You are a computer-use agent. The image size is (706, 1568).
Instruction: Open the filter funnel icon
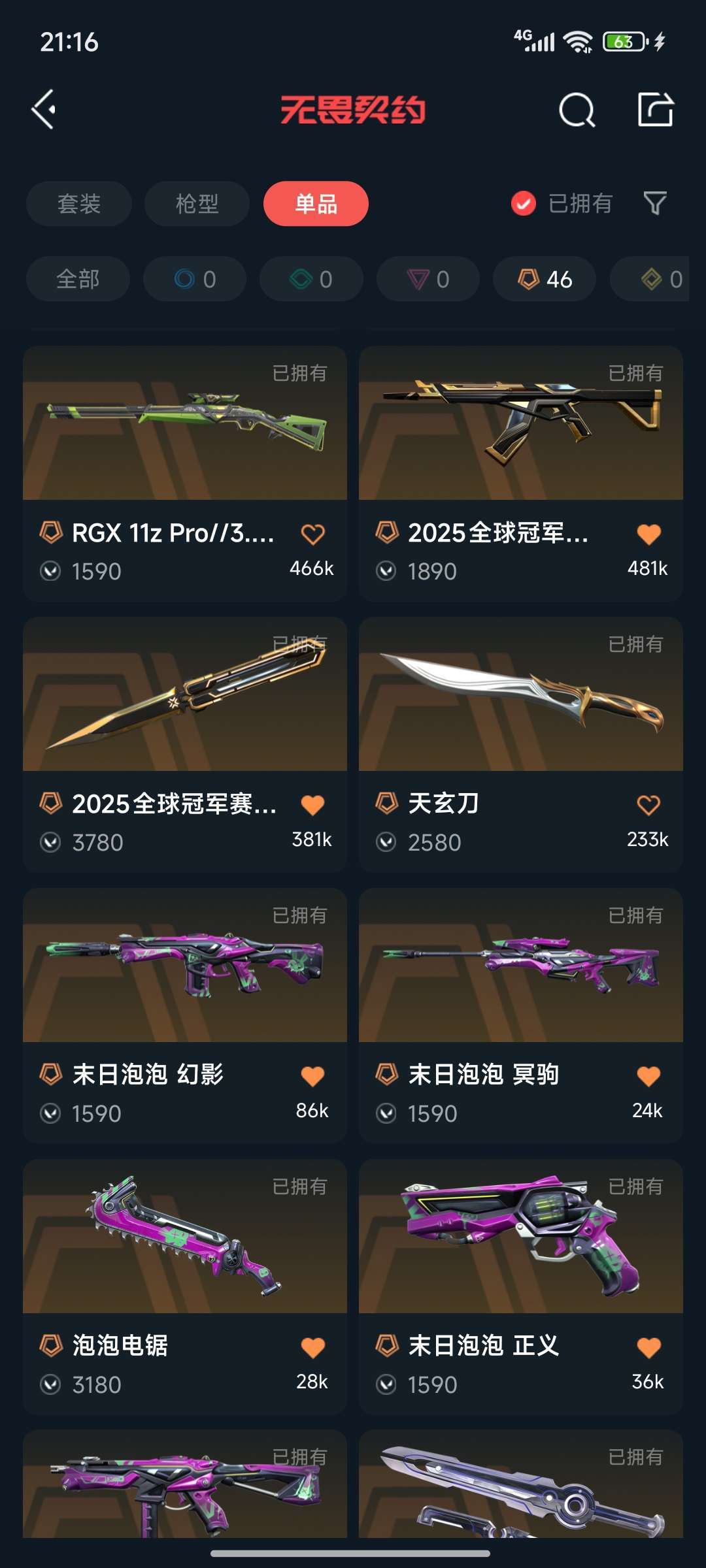tap(655, 204)
